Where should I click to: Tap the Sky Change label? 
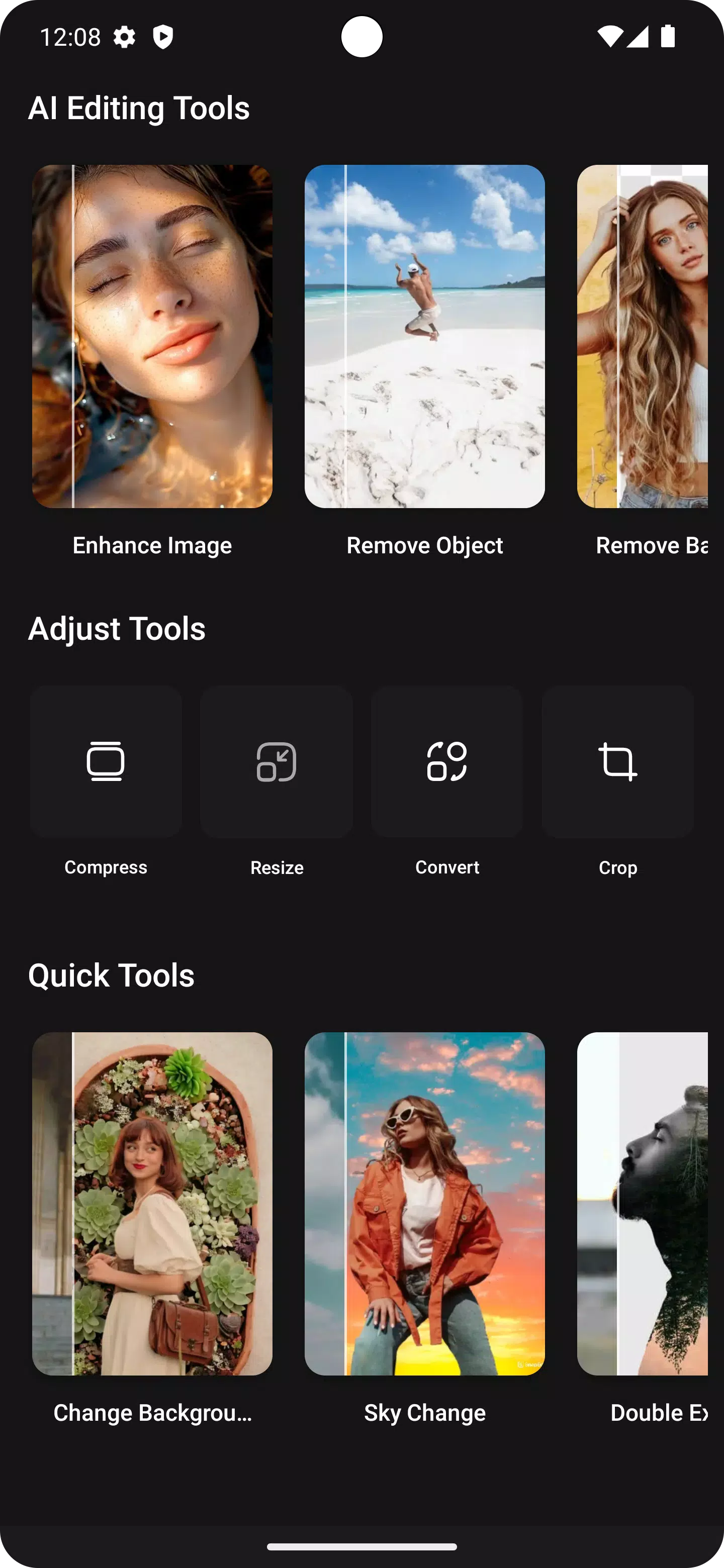[424, 1413]
